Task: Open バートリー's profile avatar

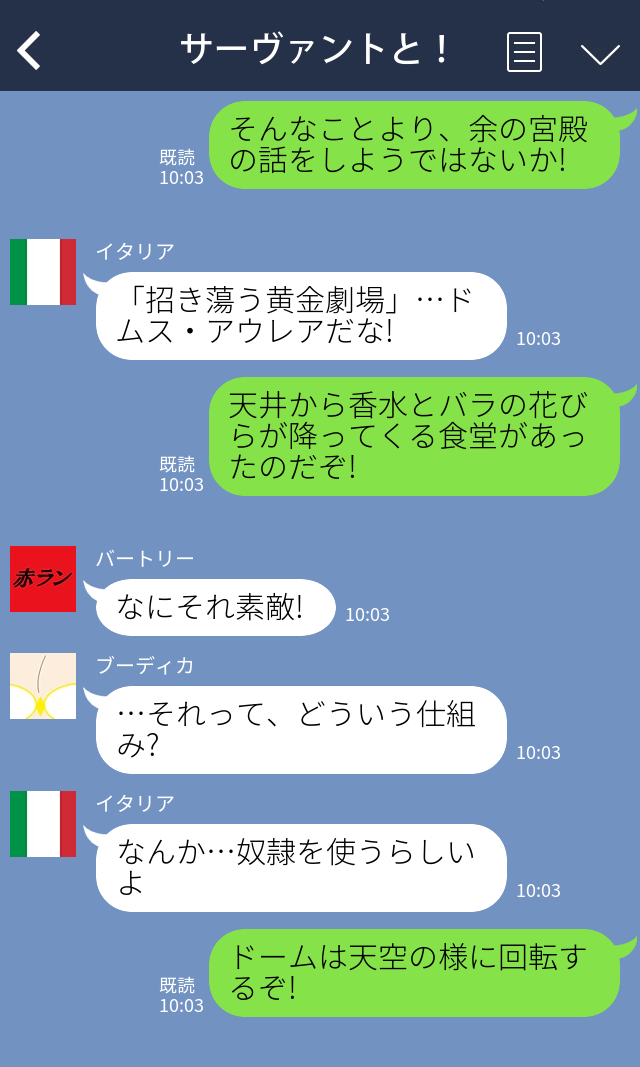Action: pyautogui.click(x=43, y=579)
